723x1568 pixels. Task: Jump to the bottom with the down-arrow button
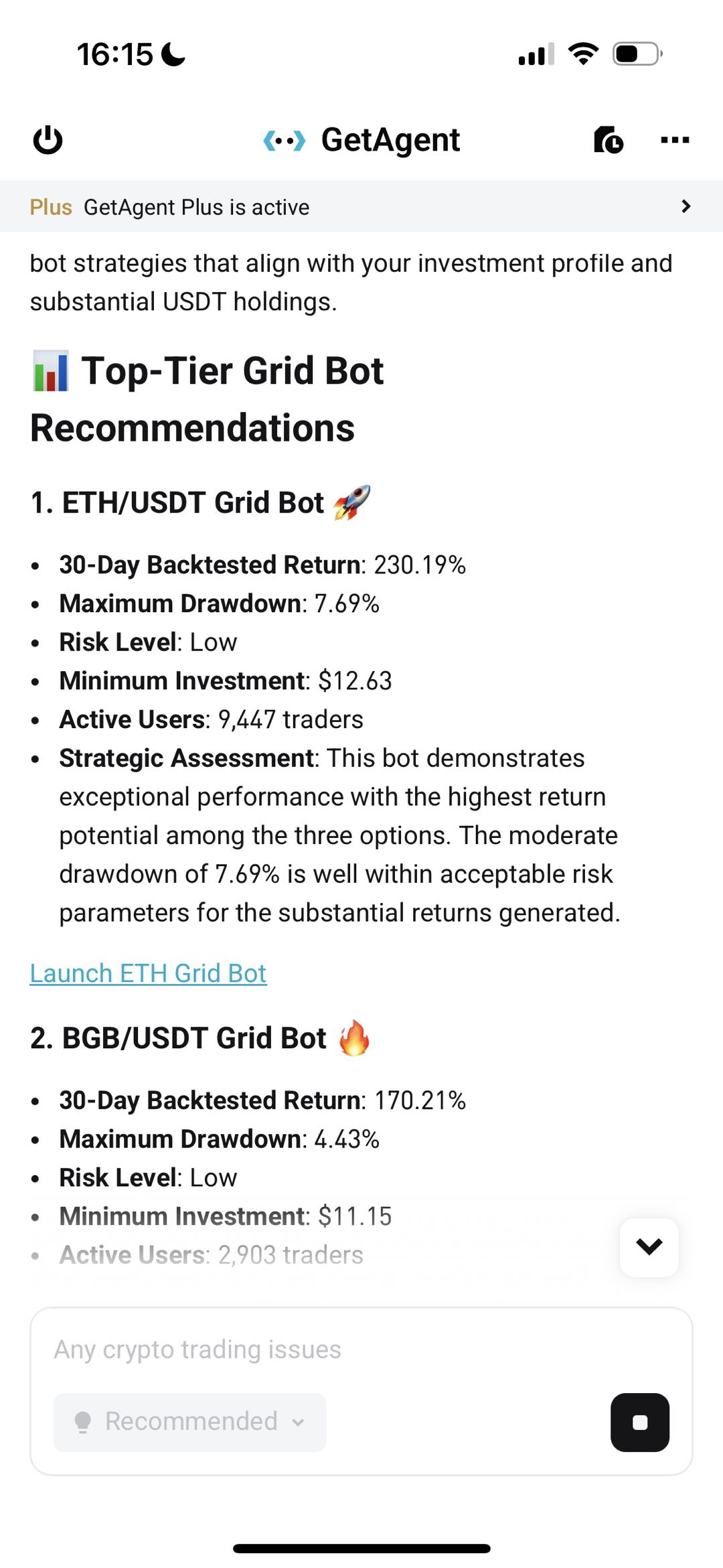(649, 1247)
